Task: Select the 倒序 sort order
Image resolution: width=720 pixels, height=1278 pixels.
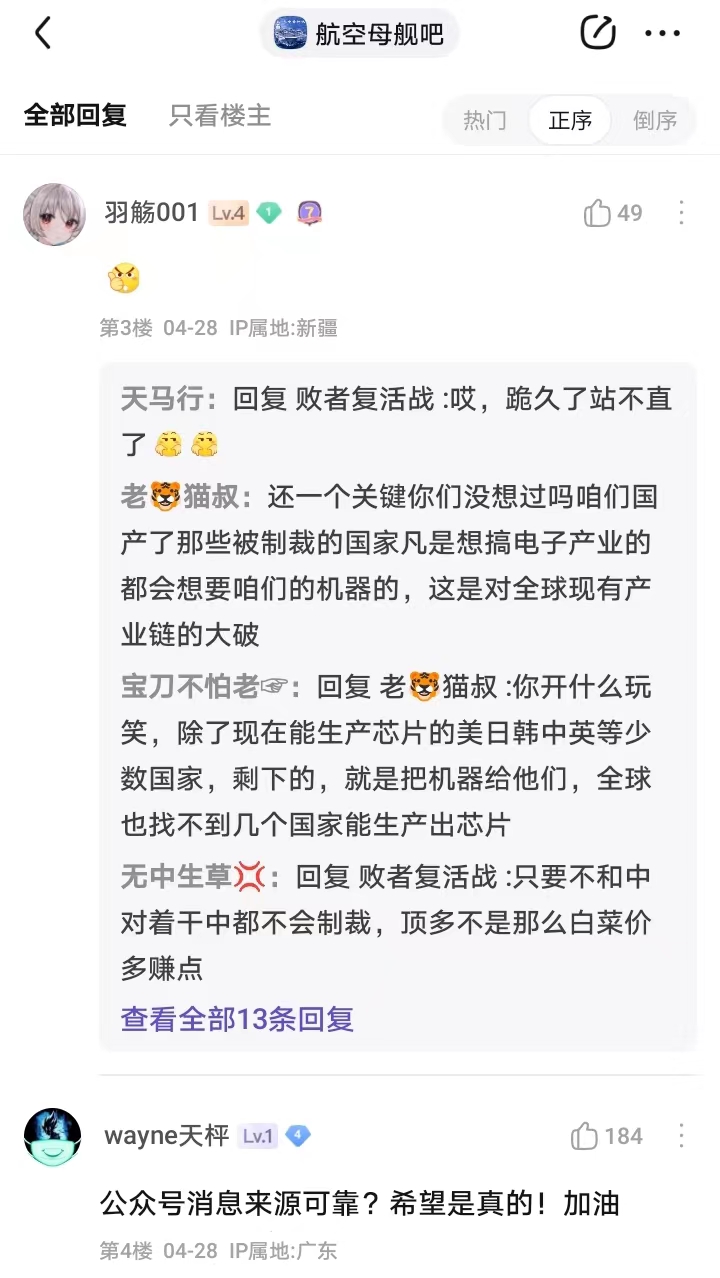Action: click(655, 121)
